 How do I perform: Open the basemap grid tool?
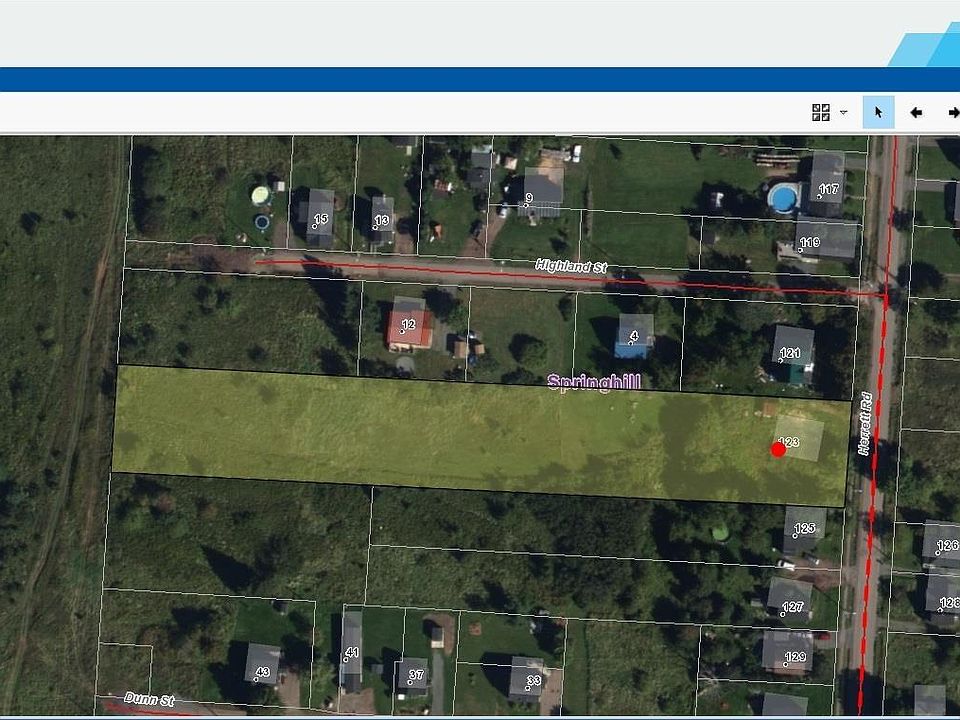point(821,112)
